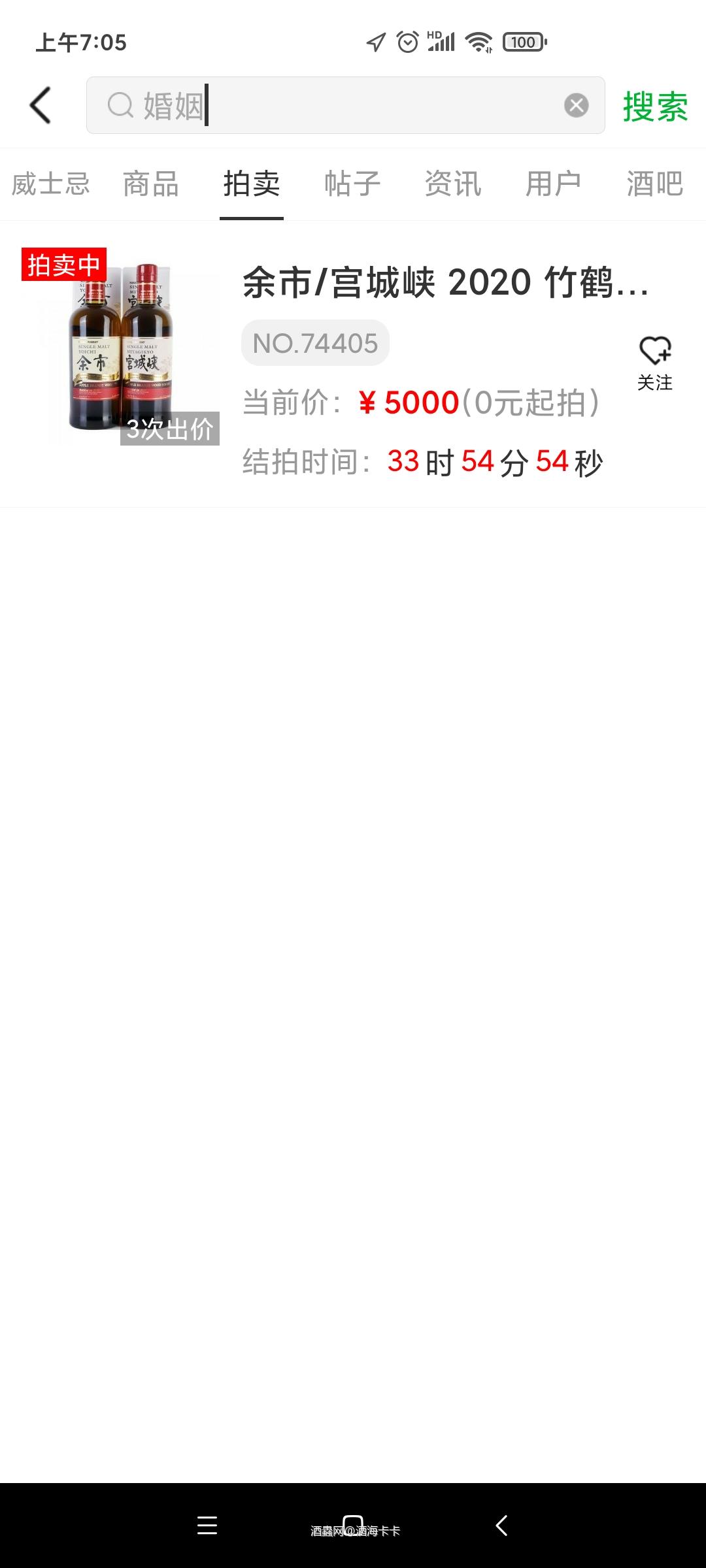The width and height of the screenshot is (706, 1568).
Task: Select the 用户 tab
Action: click(x=552, y=185)
